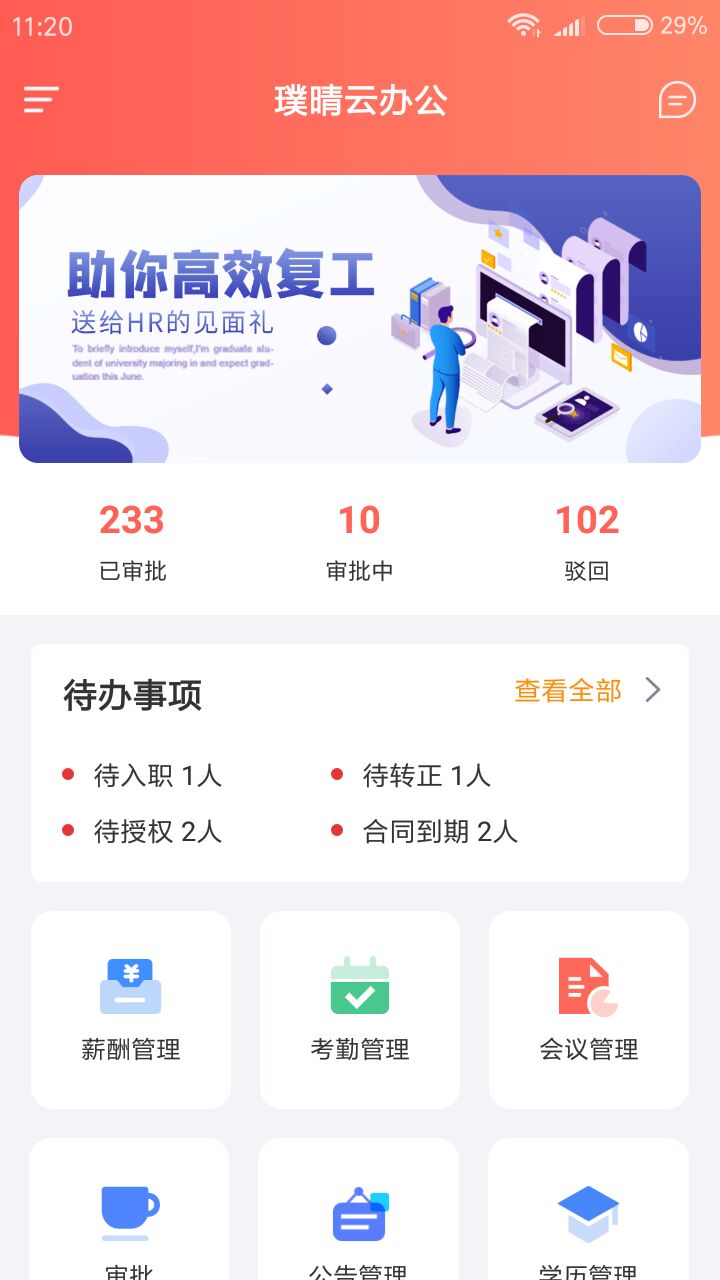
Task: View all 待办事项 via 查看全部
Action: point(586,691)
